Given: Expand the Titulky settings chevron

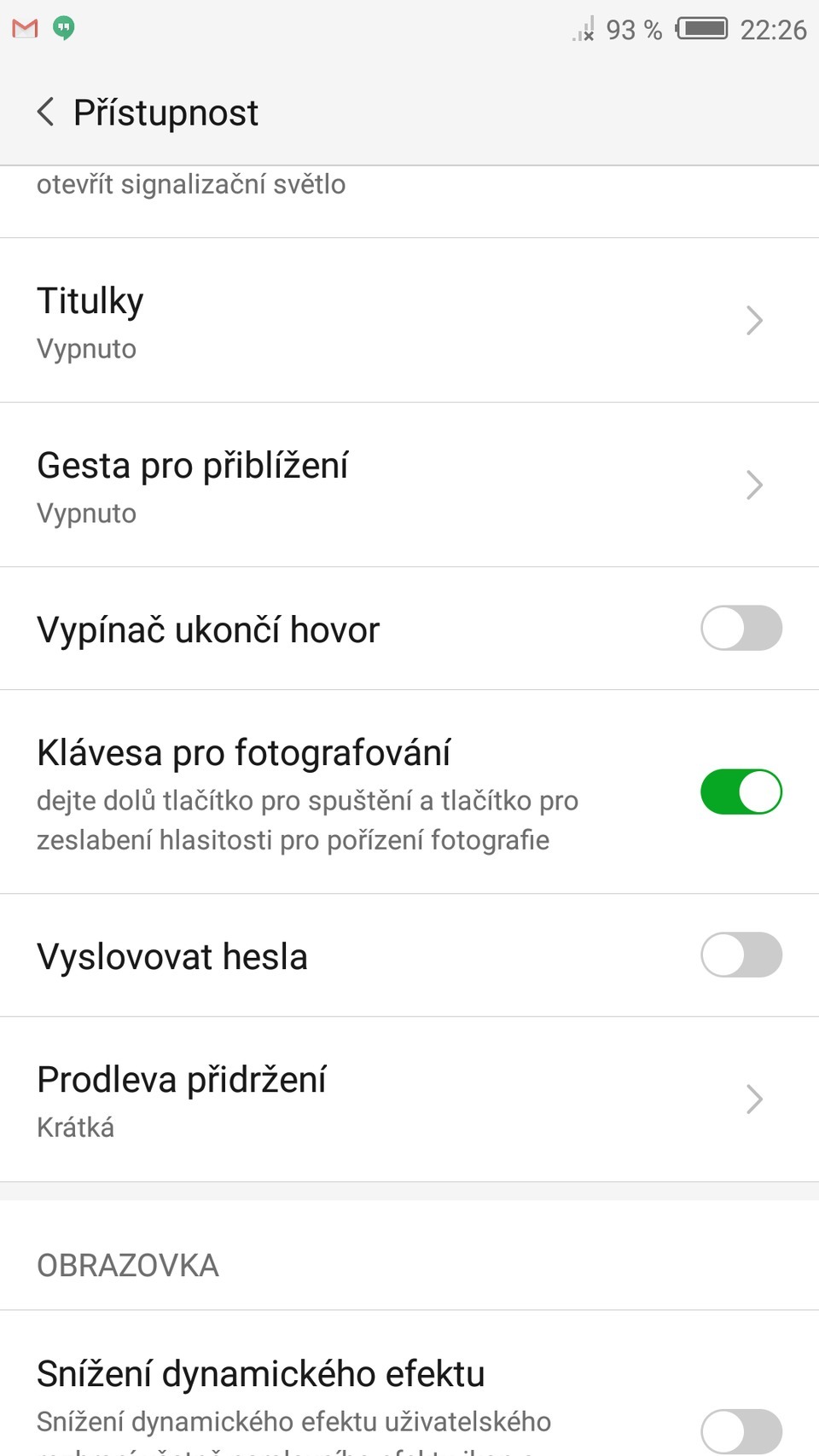Looking at the screenshot, I should [x=754, y=320].
